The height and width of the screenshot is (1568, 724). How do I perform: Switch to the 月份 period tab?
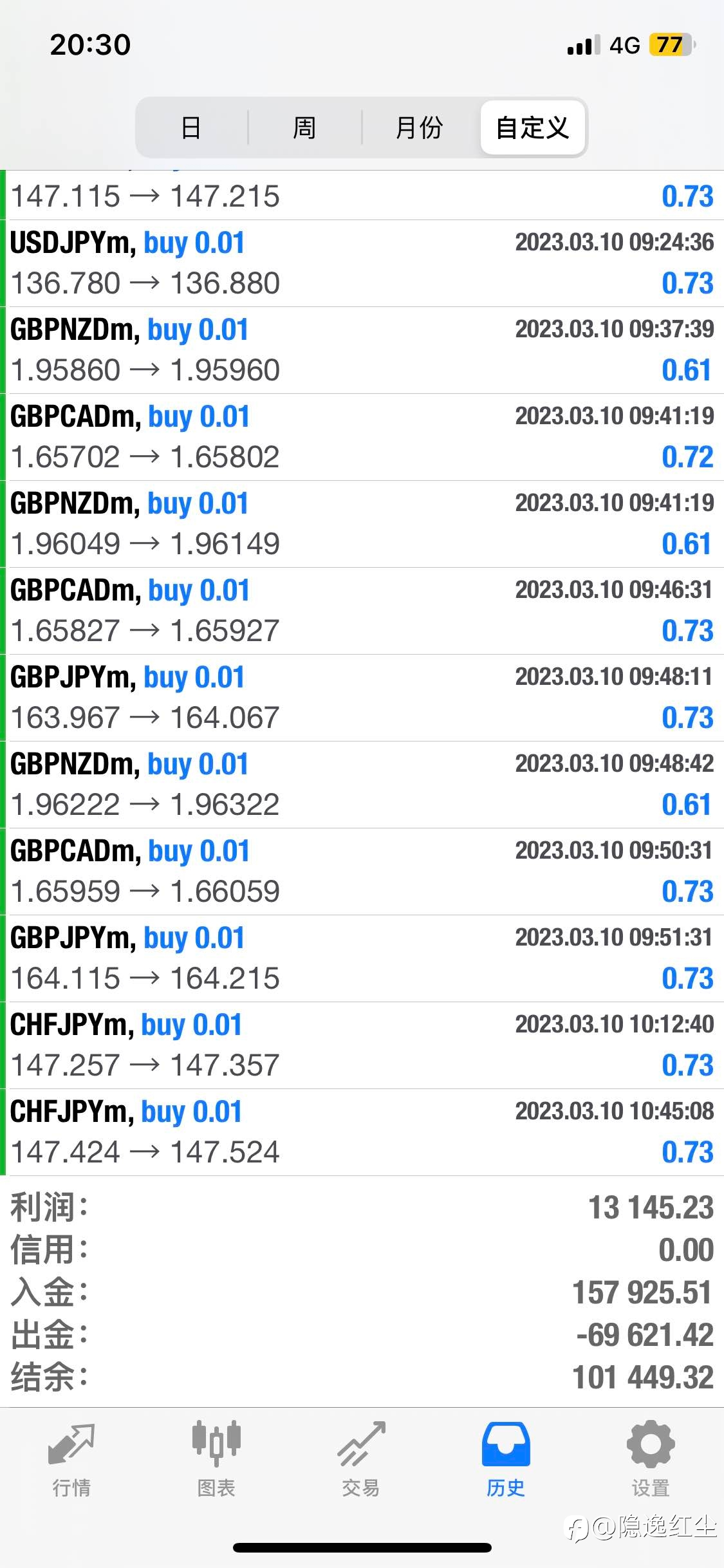pyautogui.click(x=419, y=127)
